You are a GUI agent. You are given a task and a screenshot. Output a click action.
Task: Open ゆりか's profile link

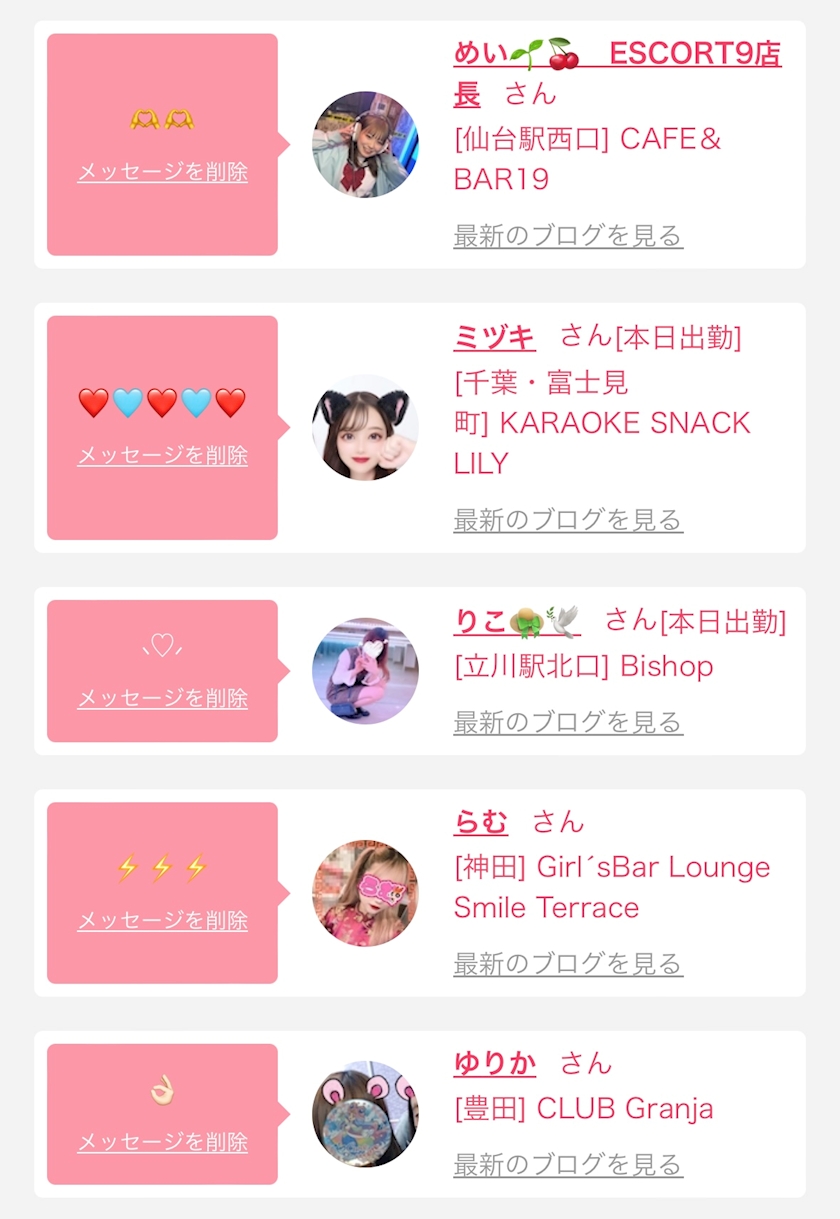pyautogui.click(x=494, y=1064)
